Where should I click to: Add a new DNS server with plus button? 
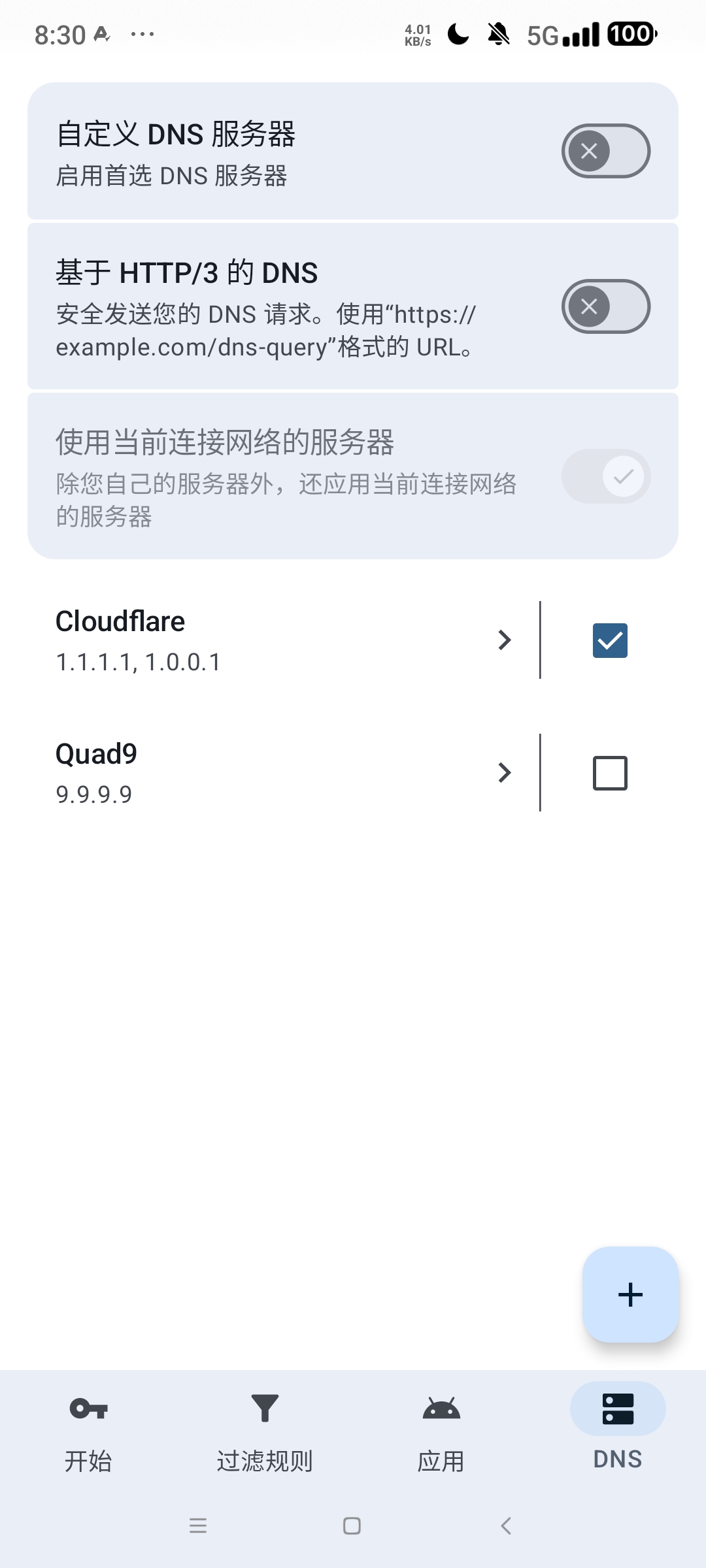click(630, 1294)
